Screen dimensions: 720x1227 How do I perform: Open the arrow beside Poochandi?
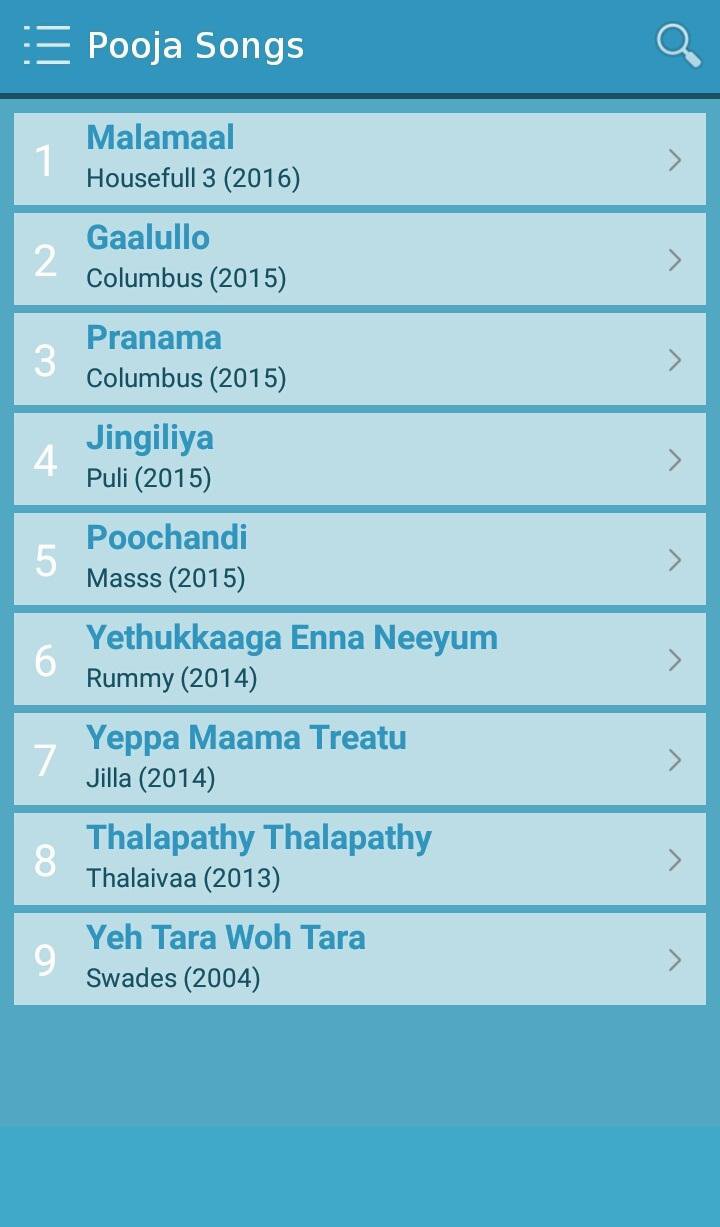pos(675,559)
